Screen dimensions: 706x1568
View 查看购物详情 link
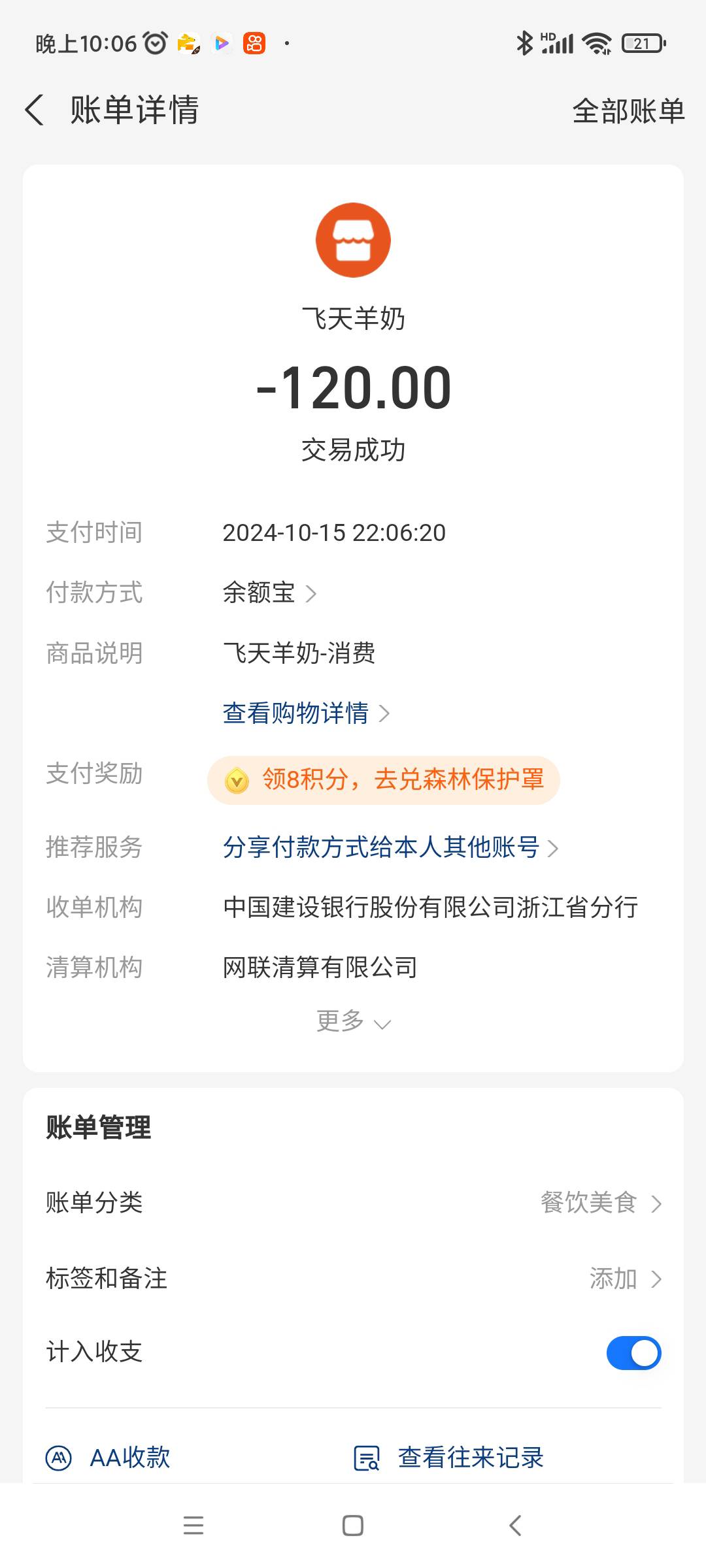tap(306, 713)
